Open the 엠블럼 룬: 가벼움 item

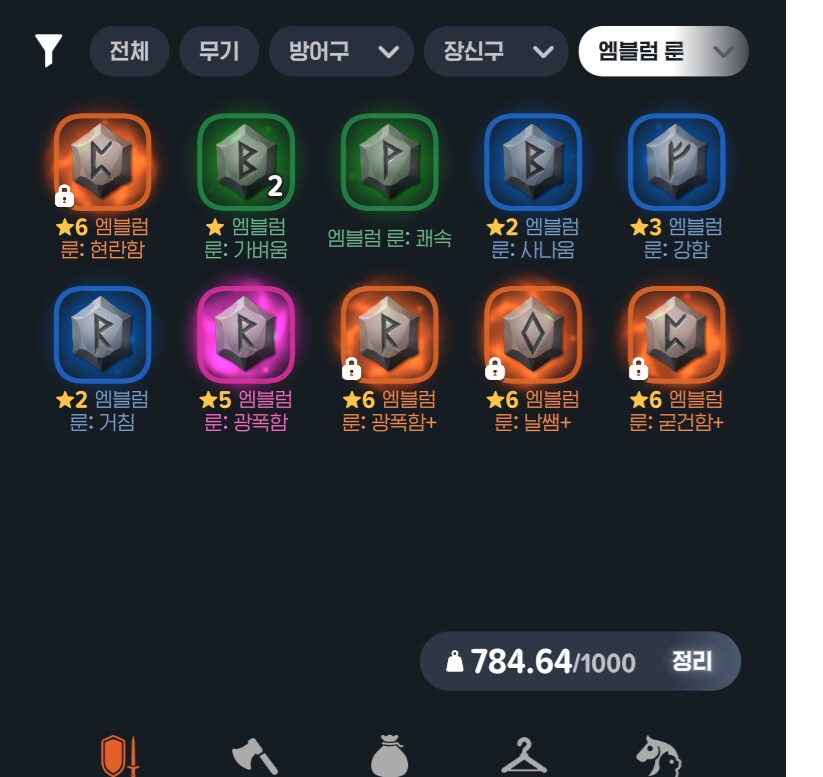[x=245, y=162]
